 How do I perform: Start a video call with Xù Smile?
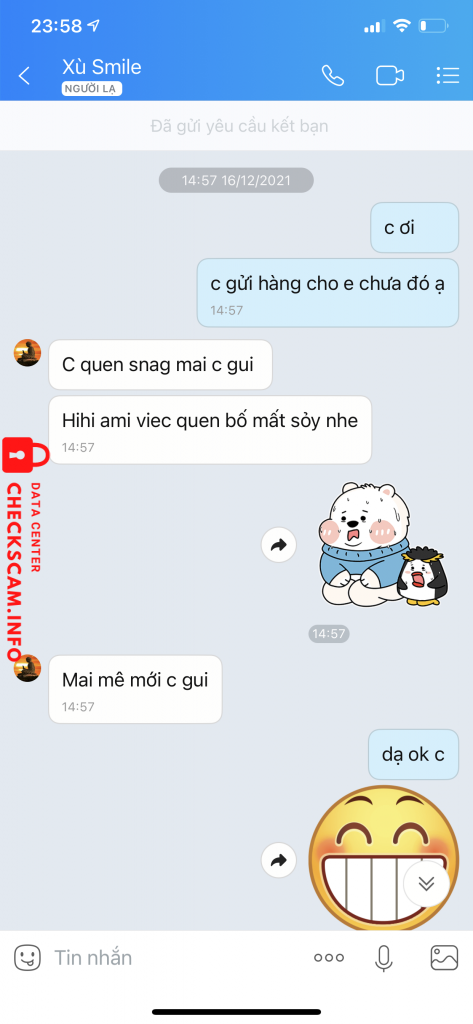coord(390,76)
